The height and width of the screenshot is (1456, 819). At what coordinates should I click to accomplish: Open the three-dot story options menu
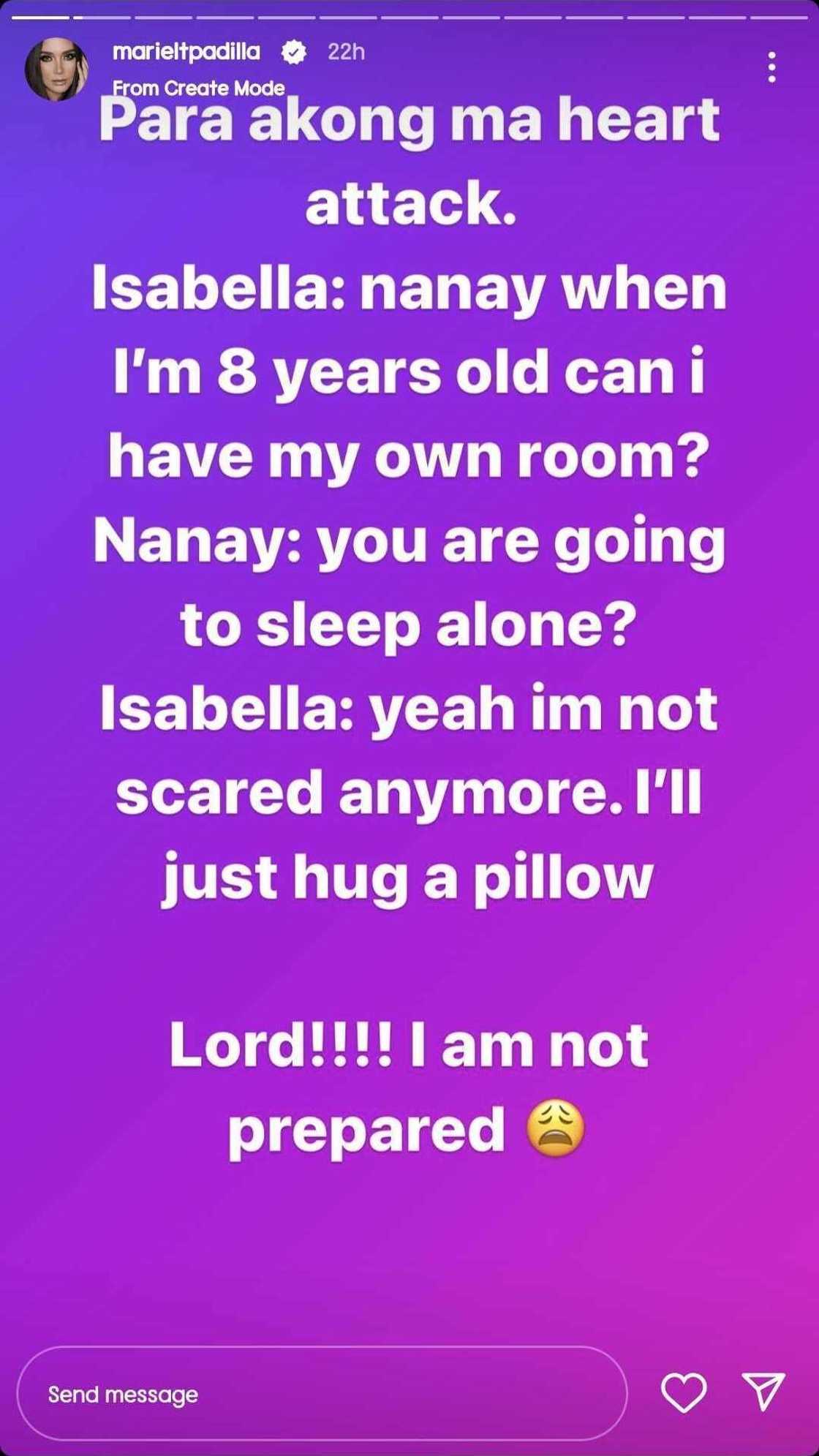771,67
